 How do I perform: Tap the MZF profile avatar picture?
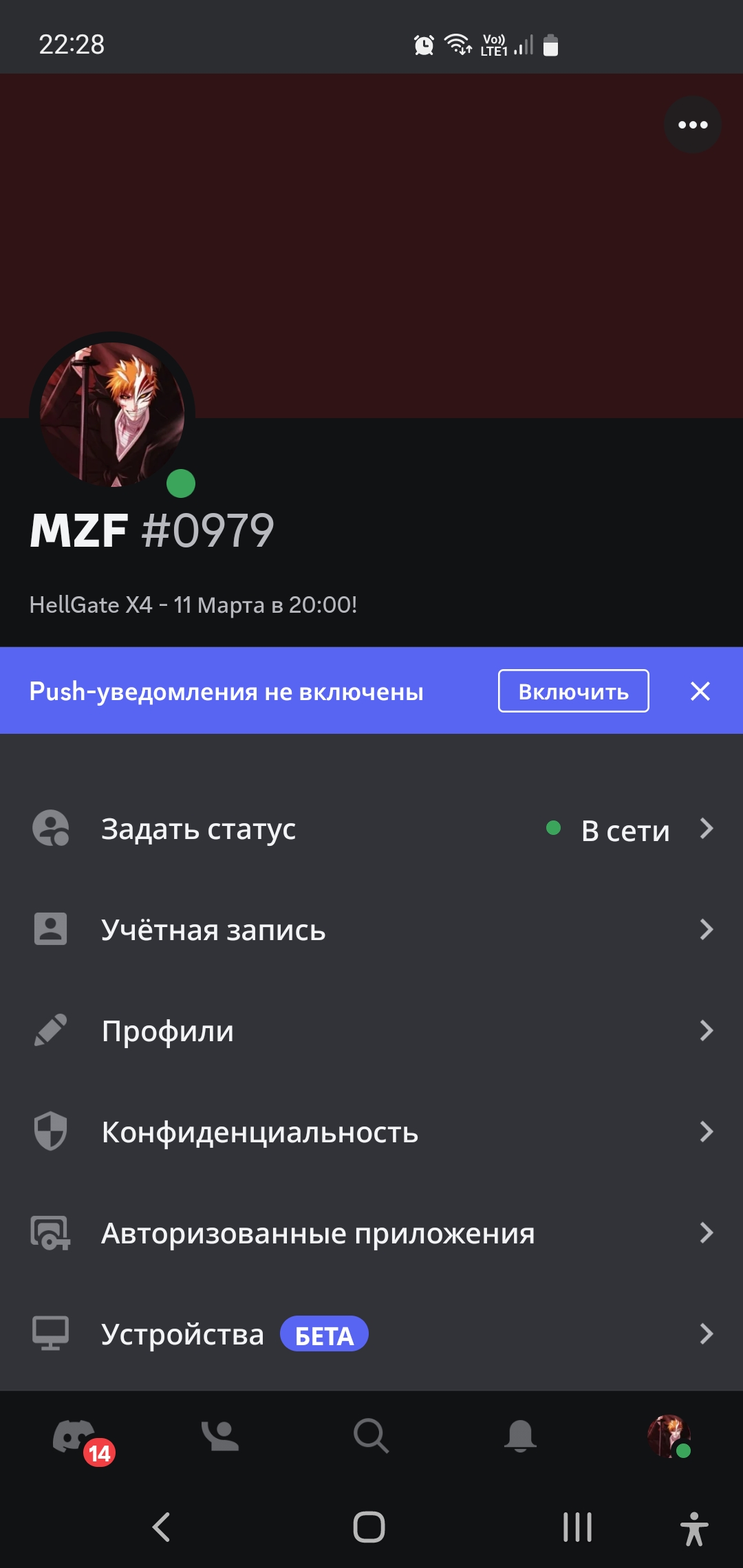point(112,415)
